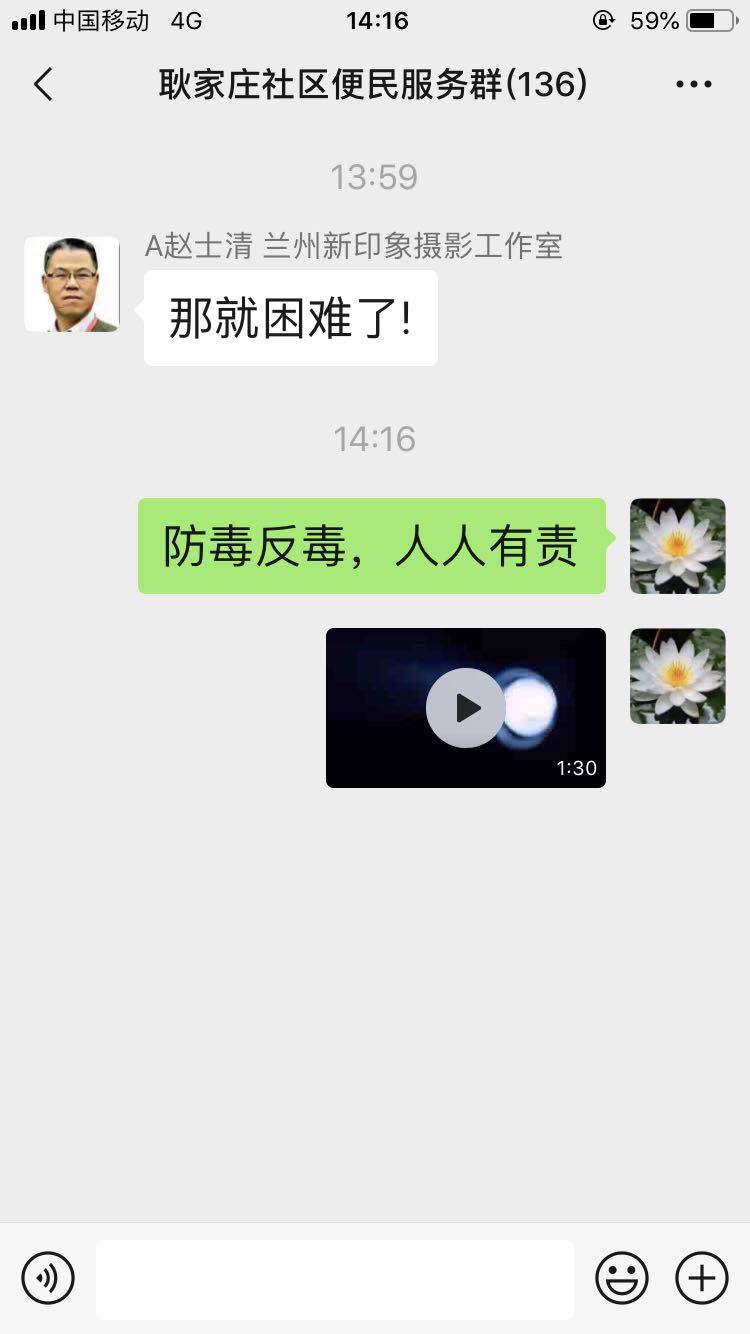
Task: Open the emoji picker
Action: click(x=622, y=1278)
